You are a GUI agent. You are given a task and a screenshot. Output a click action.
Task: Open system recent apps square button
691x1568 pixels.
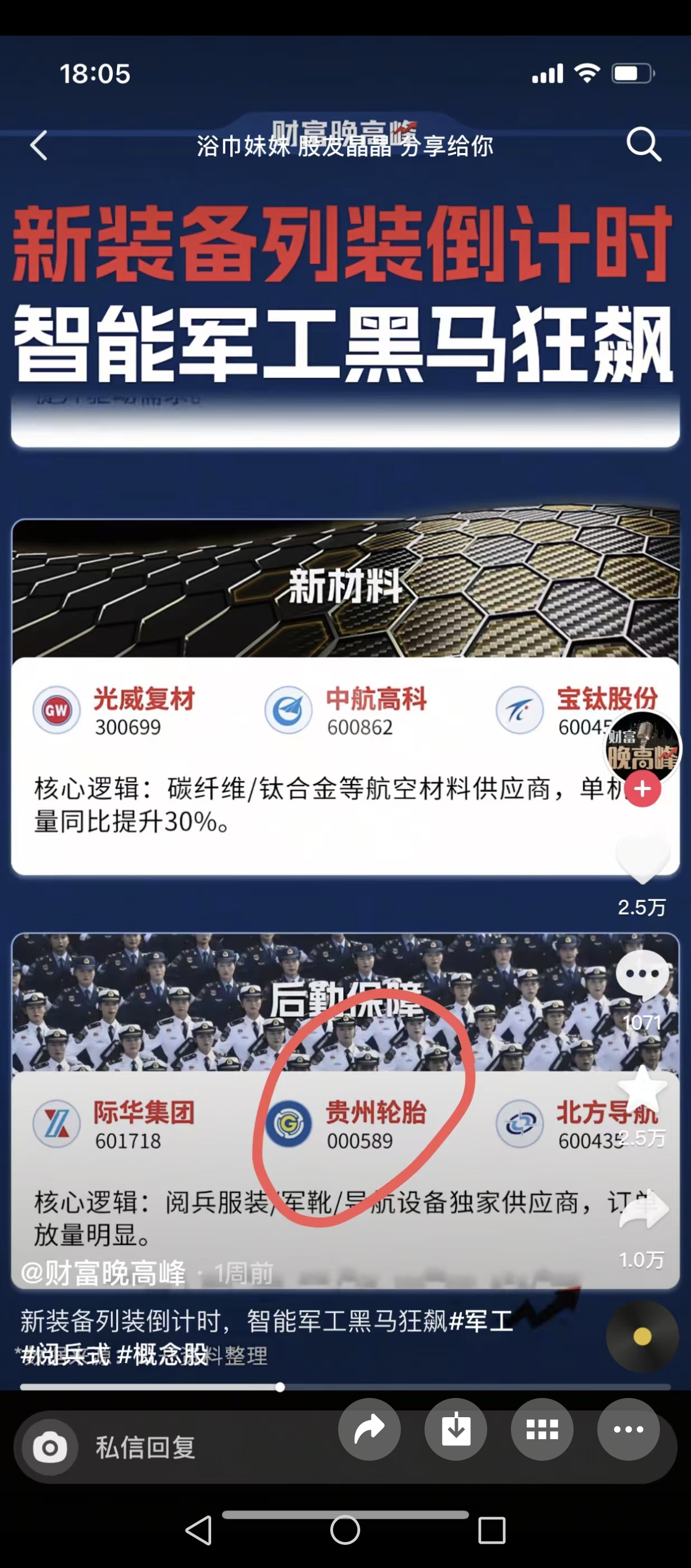492,1530
